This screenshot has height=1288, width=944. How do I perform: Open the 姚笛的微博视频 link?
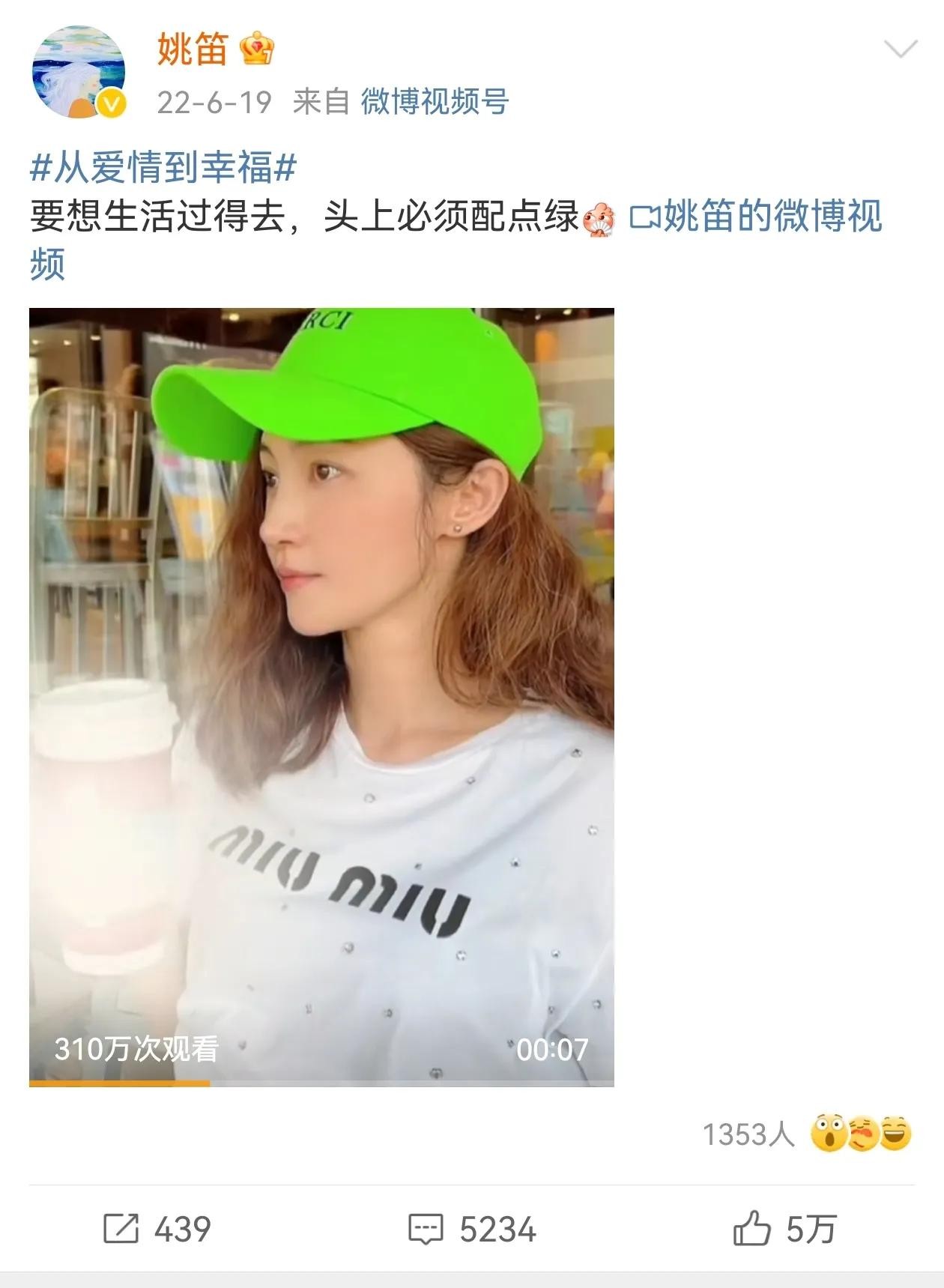click(757, 217)
